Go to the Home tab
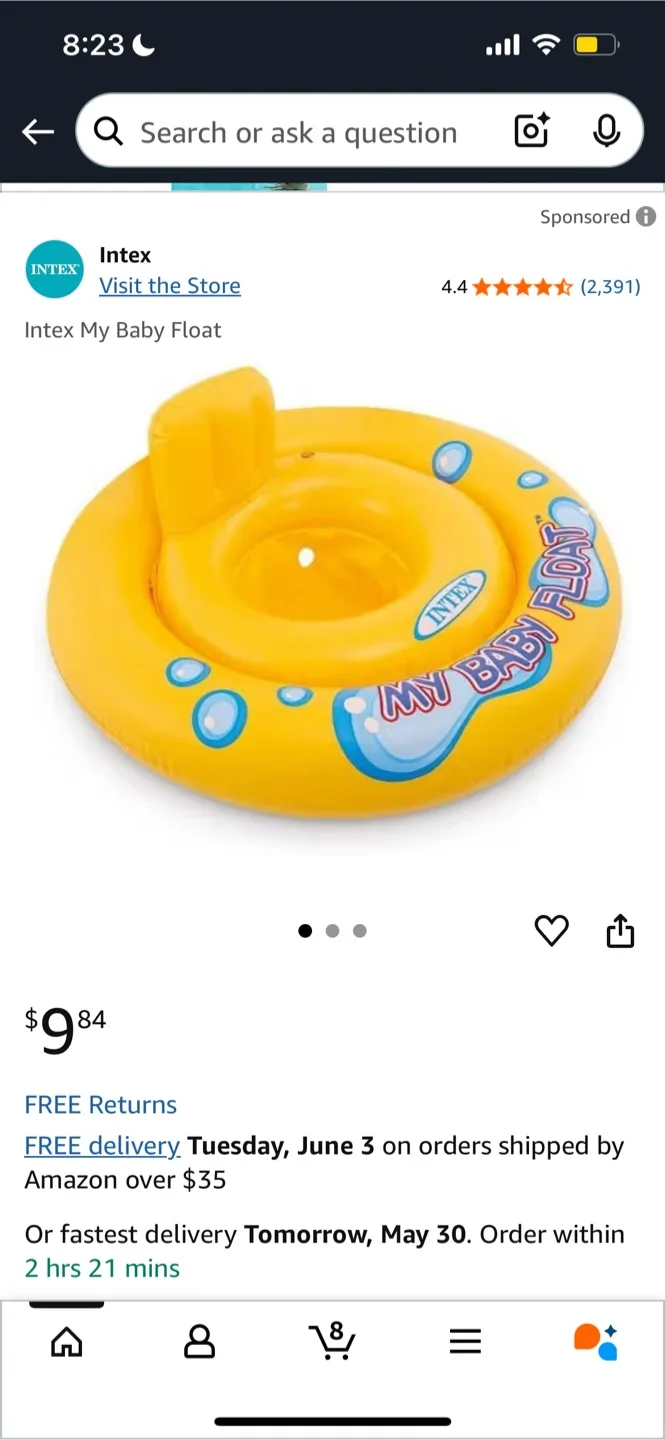Screen dimensions: 665x1440 (67, 1342)
